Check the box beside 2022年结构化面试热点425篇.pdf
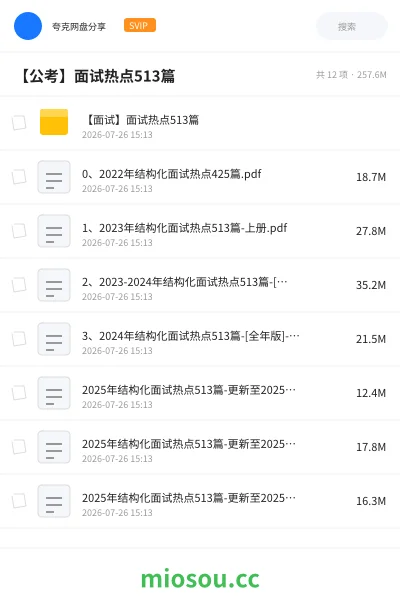Viewport: 400px width, 600px height. tap(19, 177)
